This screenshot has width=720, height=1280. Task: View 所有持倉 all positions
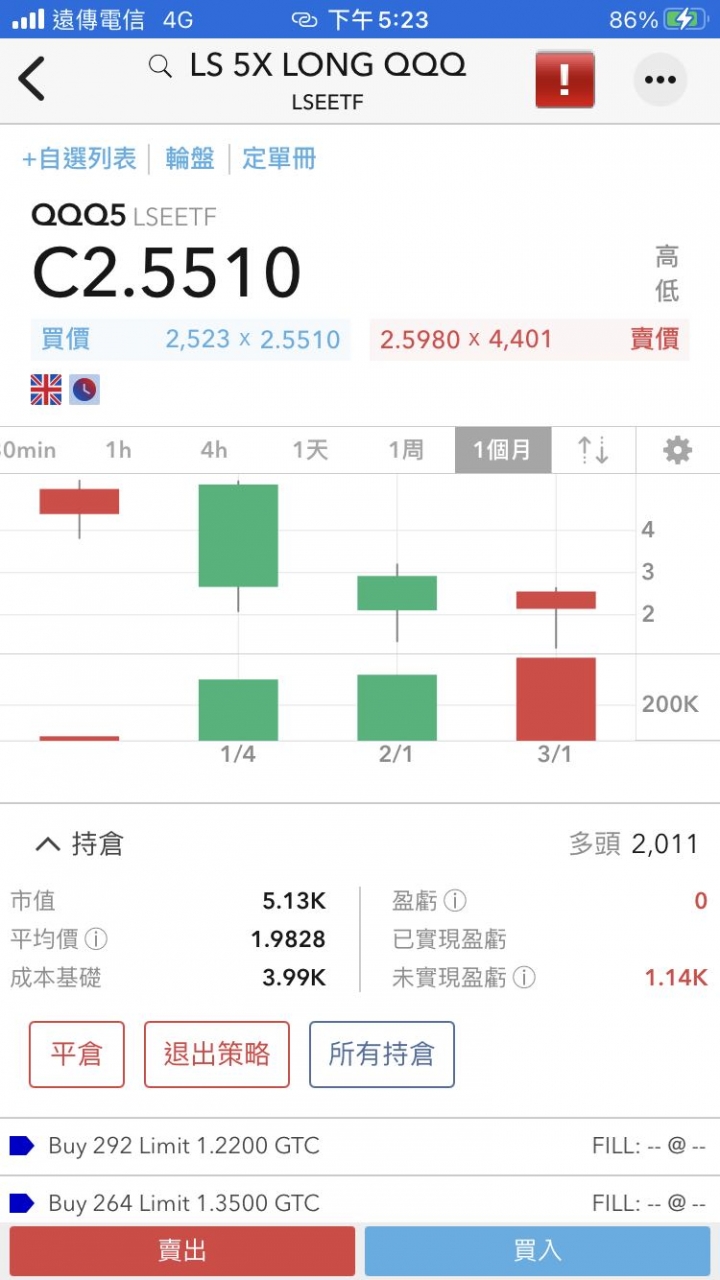[x=382, y=1054]
